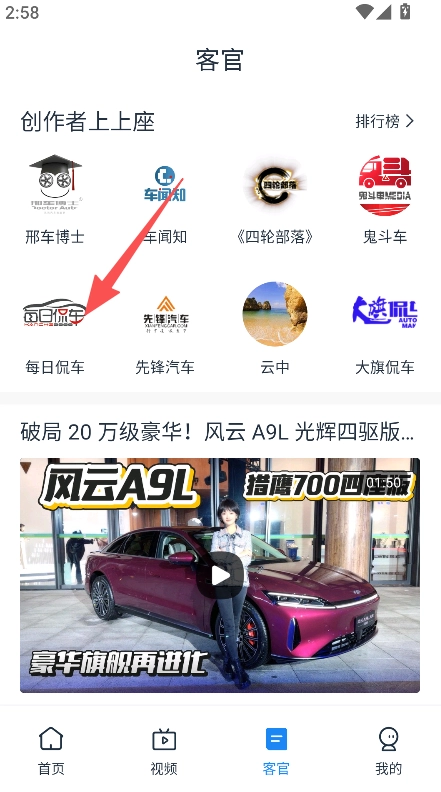Viewport: 441px width, 792px height.
Task: Open creator 云中 profile
Action: 275,329
